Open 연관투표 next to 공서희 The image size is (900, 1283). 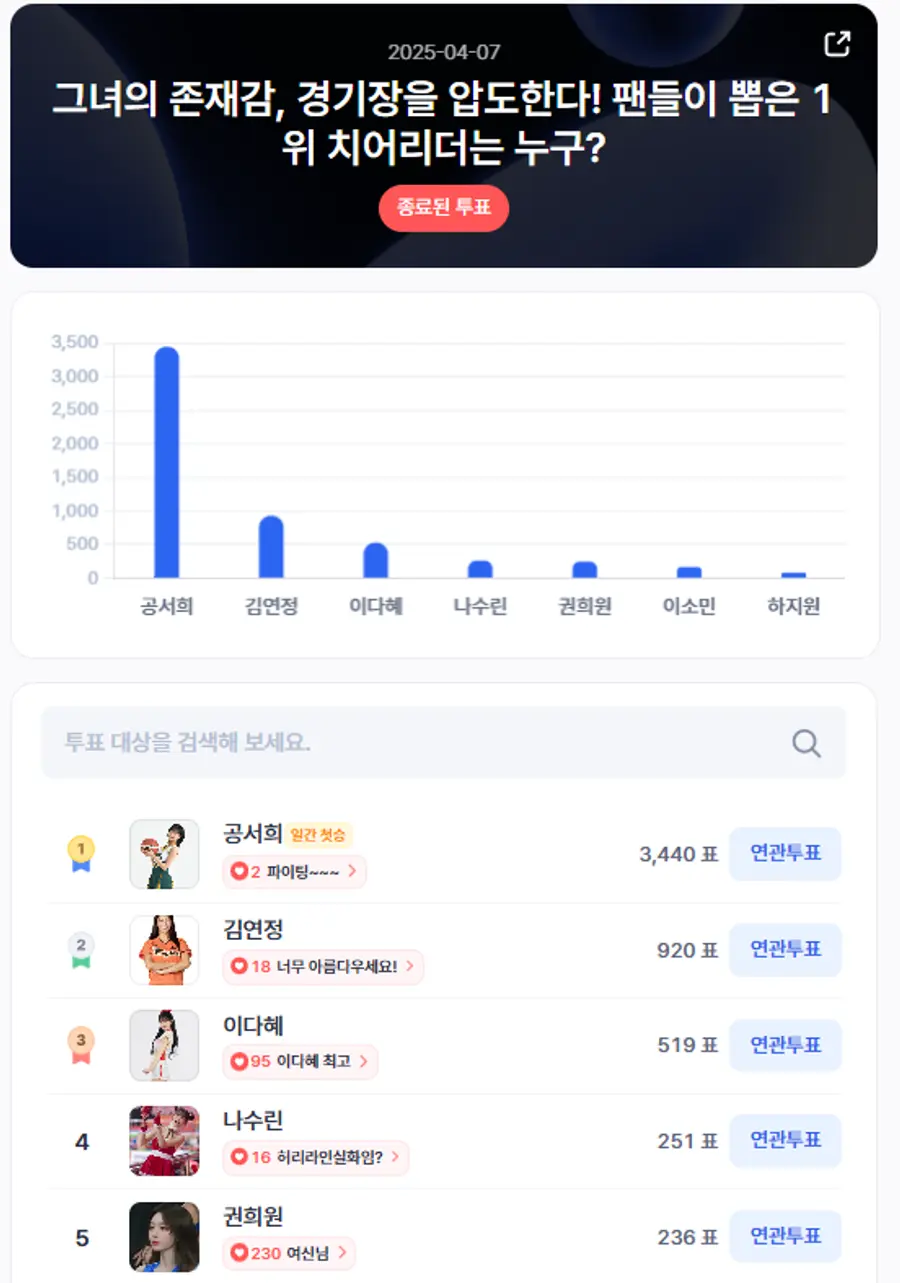786,854
